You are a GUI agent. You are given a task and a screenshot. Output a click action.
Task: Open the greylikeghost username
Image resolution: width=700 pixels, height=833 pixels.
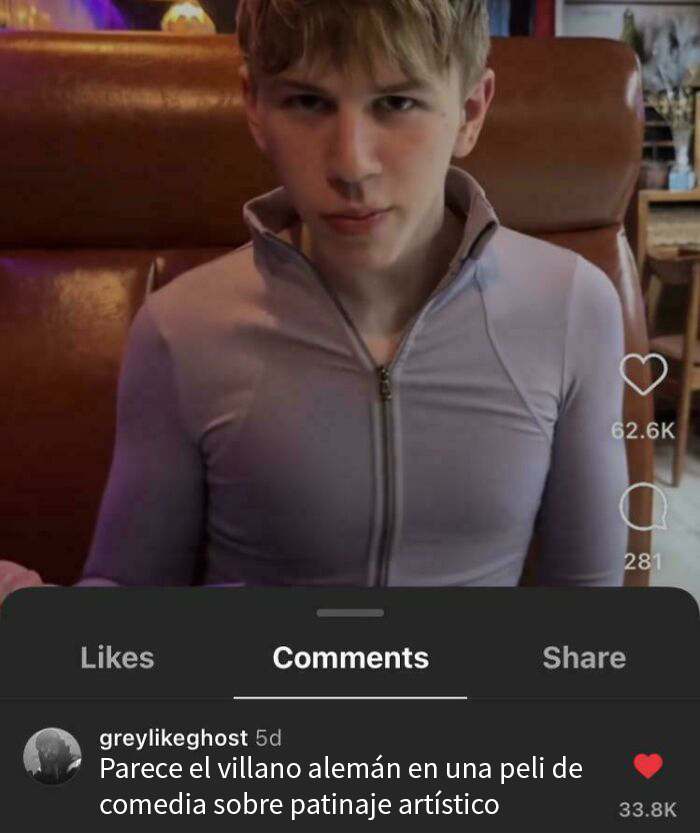[173, 738]
